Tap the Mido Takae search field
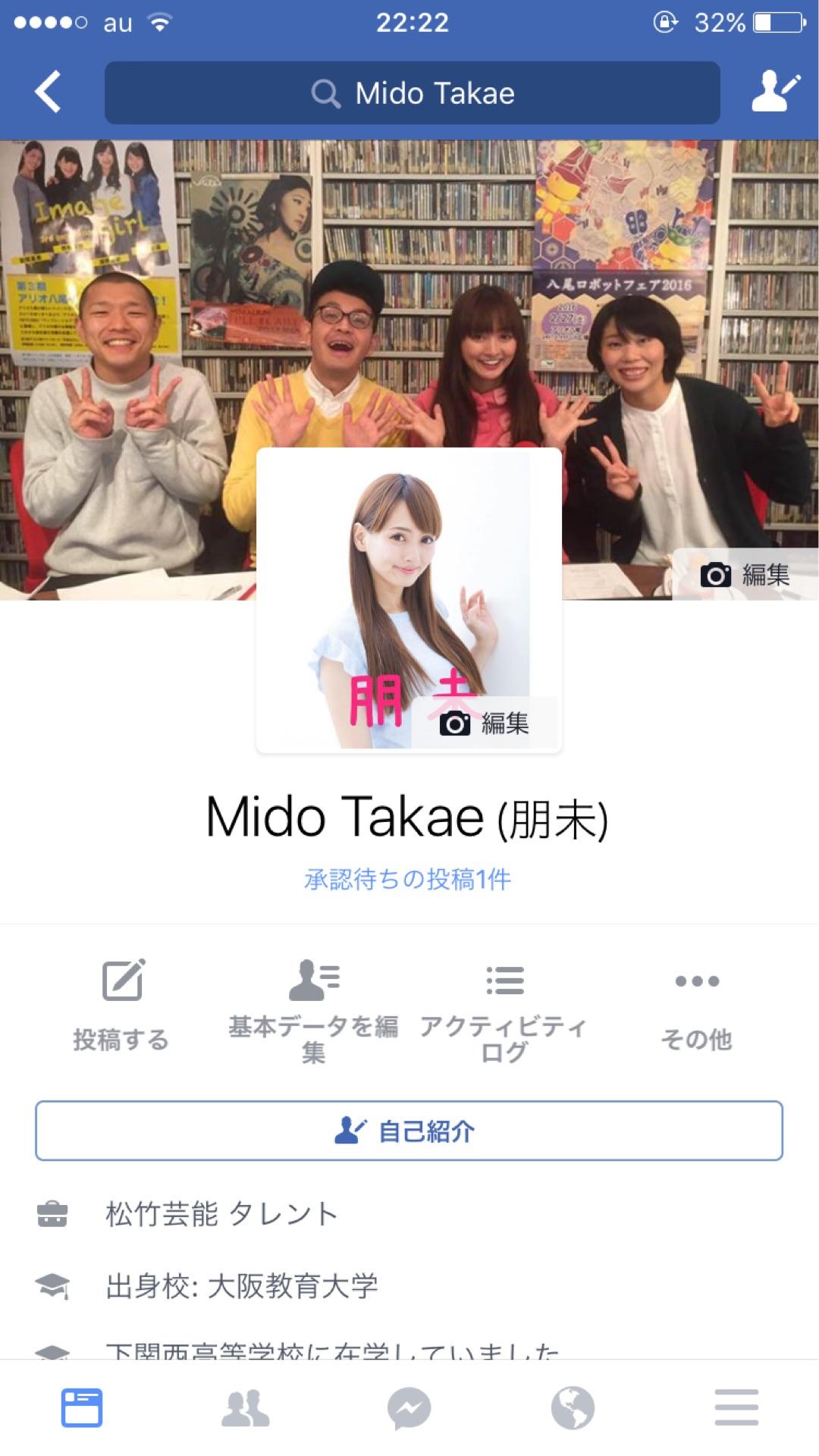This screenshot has height=1456, width=819. click(x=412, y=93)
